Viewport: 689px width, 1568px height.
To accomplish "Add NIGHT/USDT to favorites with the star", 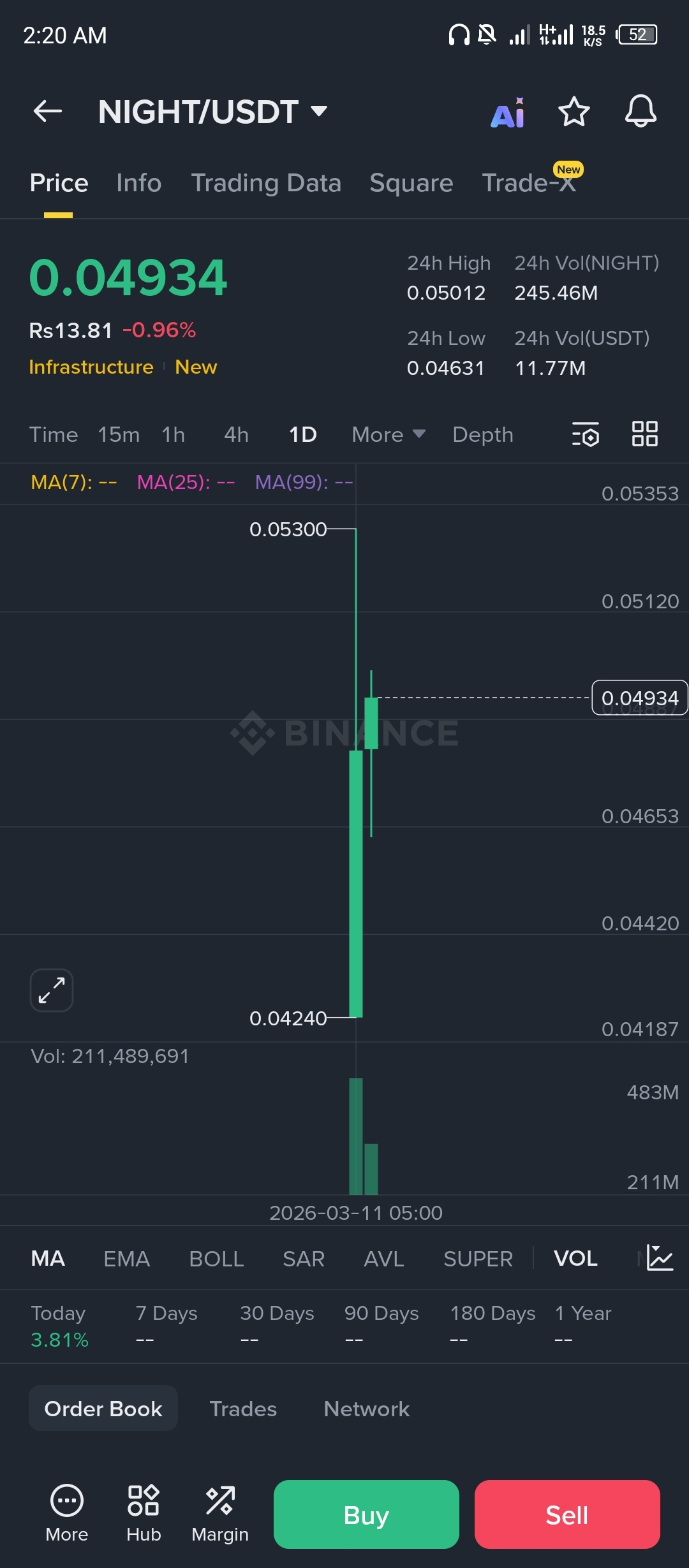I will tap(574, 112).
